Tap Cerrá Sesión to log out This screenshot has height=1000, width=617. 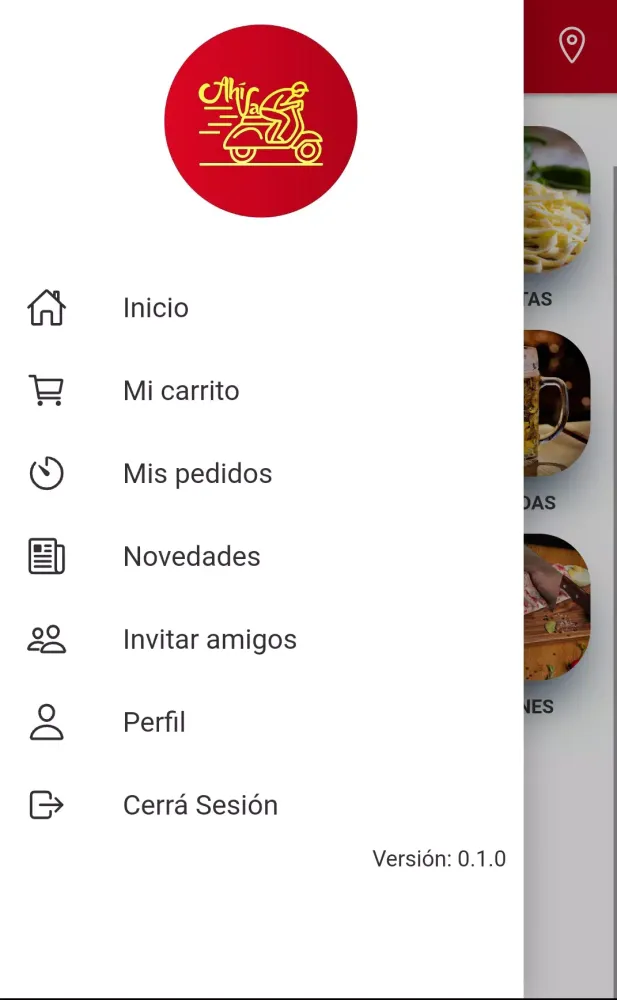point(200,806)
